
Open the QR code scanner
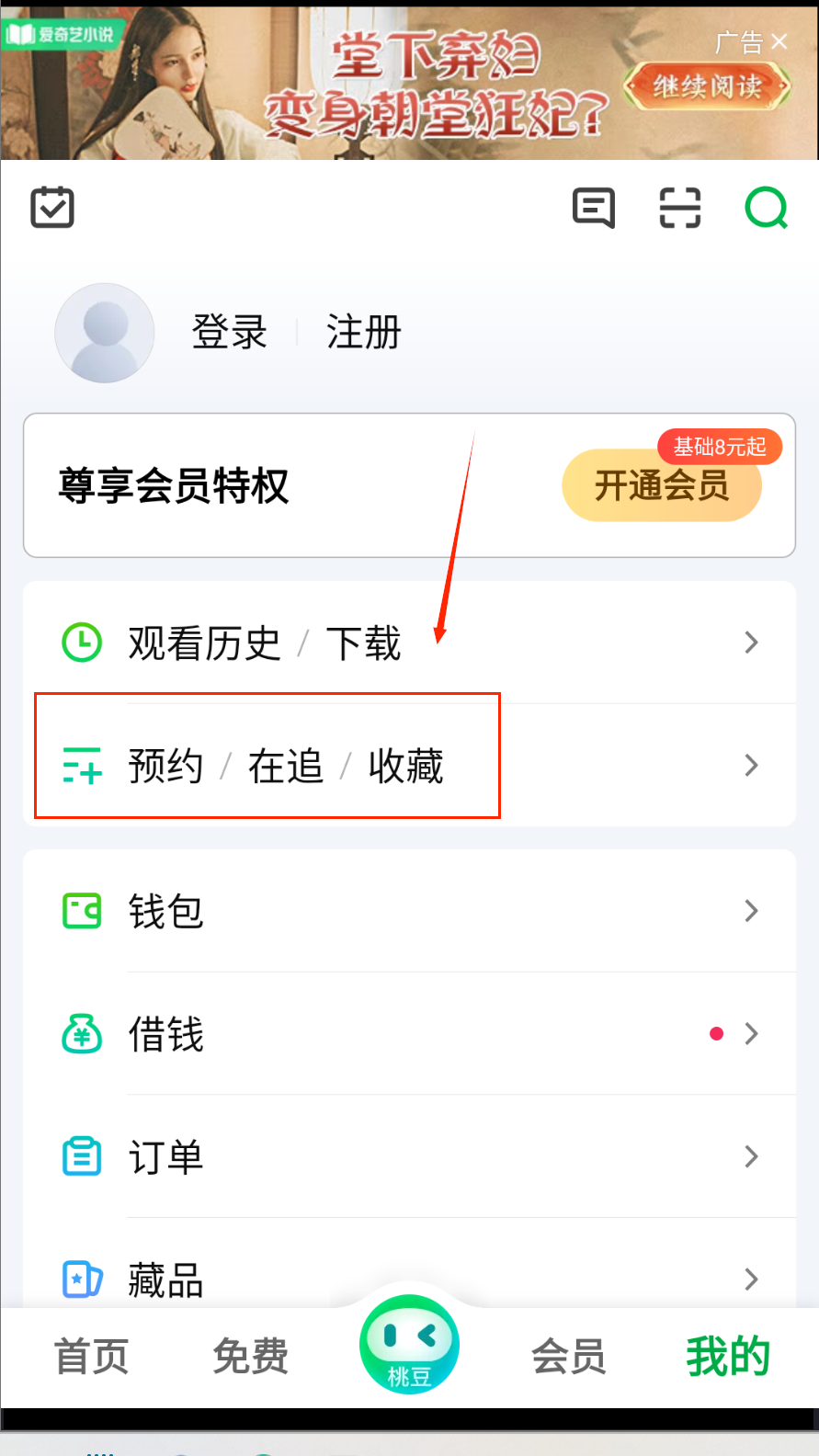[x=680, y=208]
